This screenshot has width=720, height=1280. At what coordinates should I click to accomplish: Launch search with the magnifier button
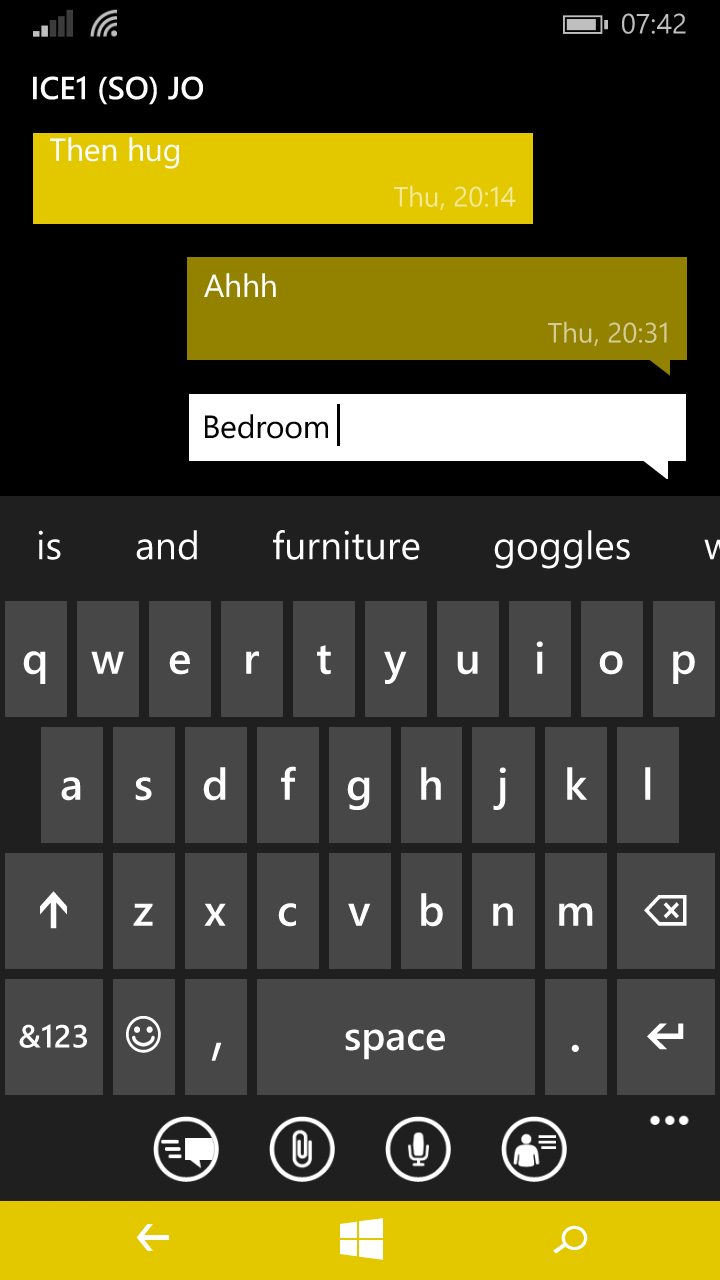[570, 1240]
